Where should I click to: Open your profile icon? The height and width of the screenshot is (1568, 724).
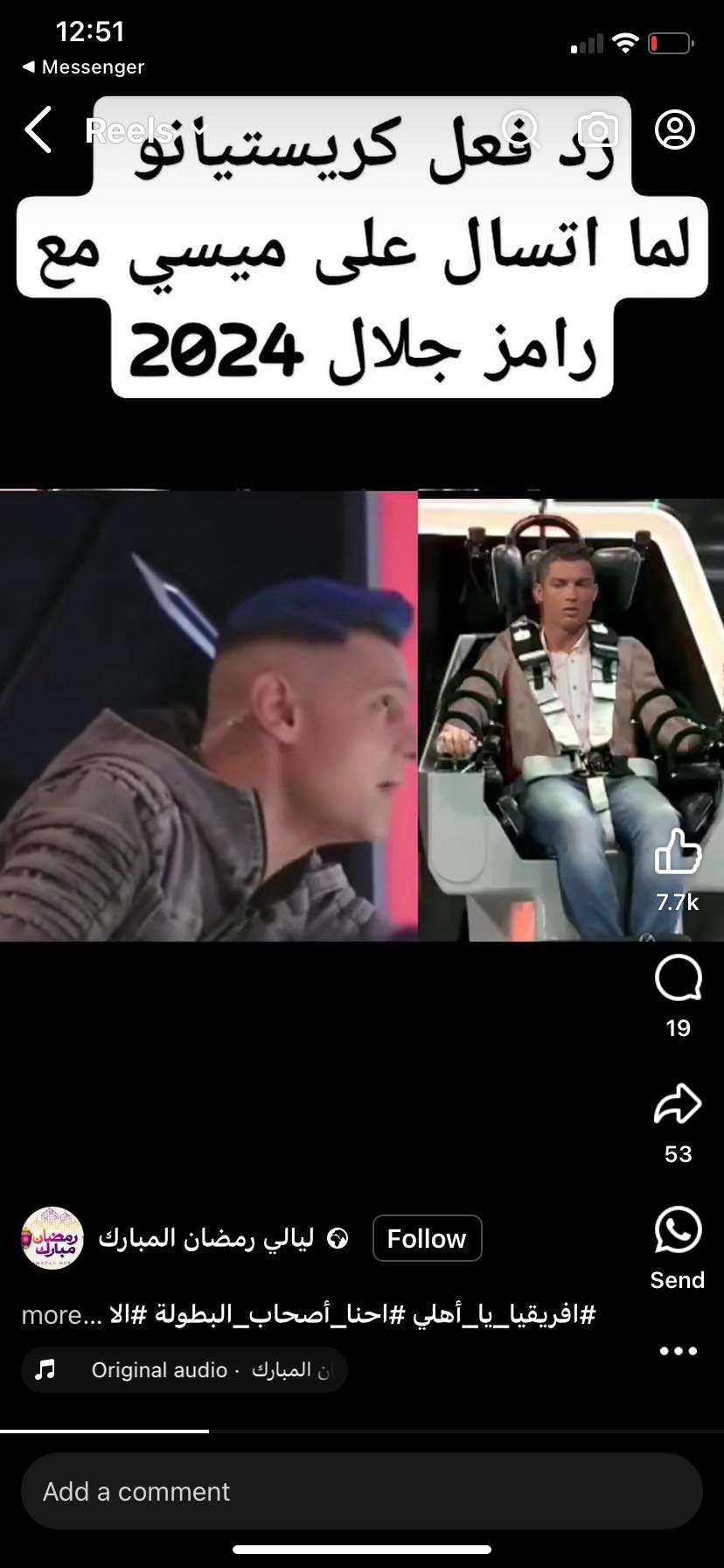click(x=675, y=130)
